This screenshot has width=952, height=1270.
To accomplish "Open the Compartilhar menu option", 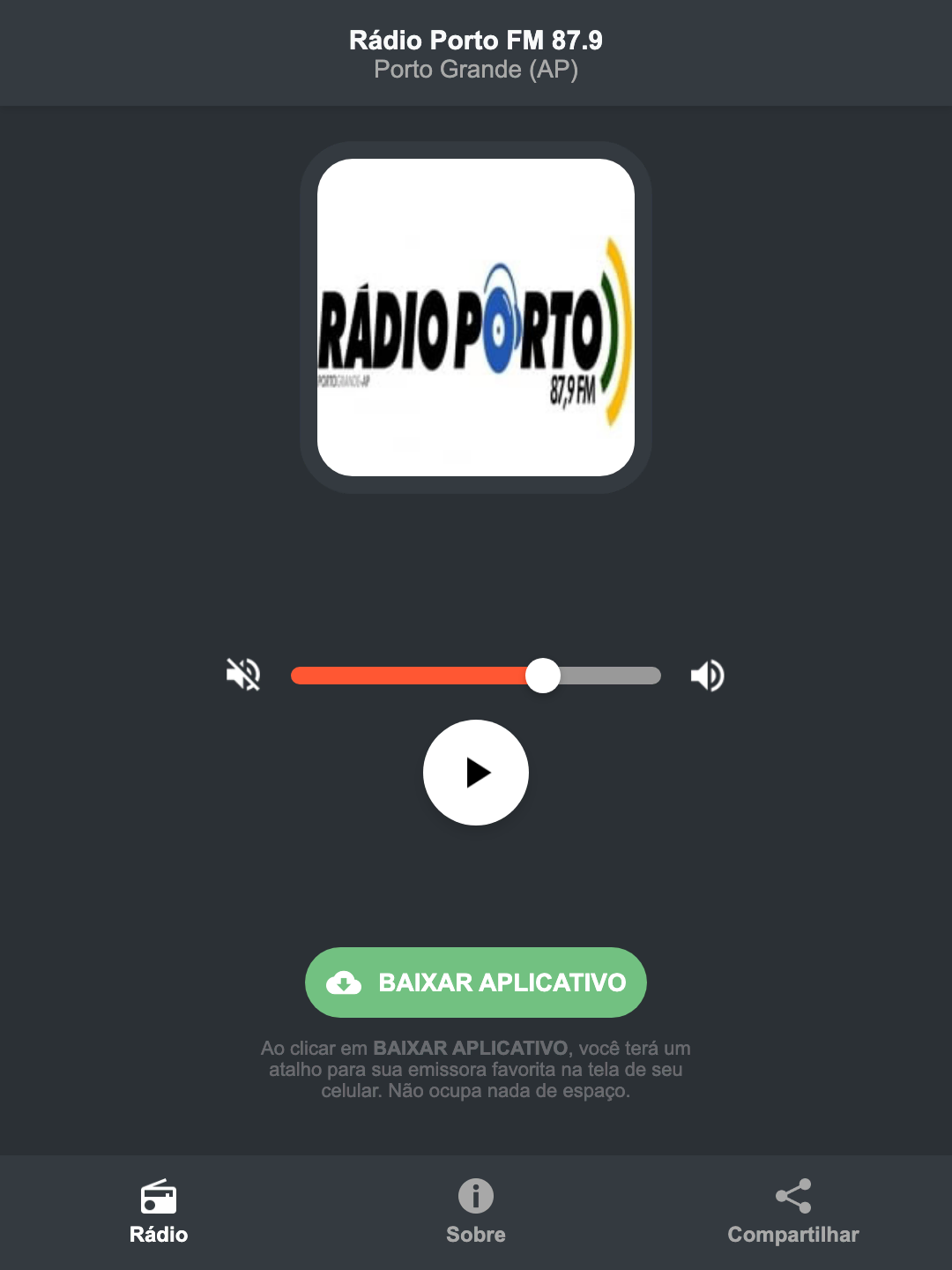I will coord(793,1235).
